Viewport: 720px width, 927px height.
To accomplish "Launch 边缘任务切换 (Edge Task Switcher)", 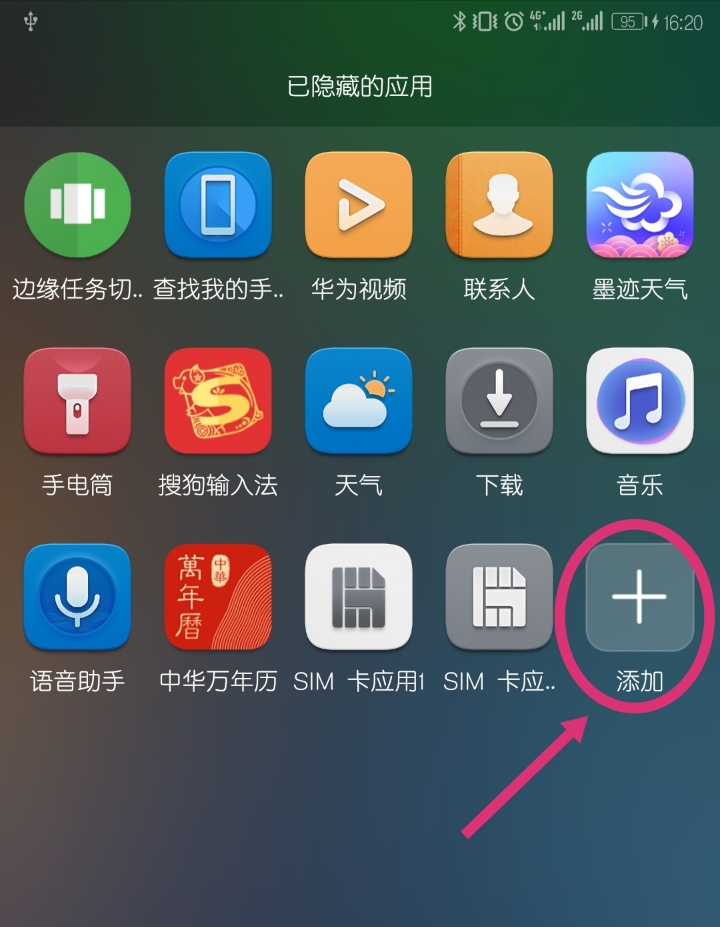I will click(x=78, y=207).
